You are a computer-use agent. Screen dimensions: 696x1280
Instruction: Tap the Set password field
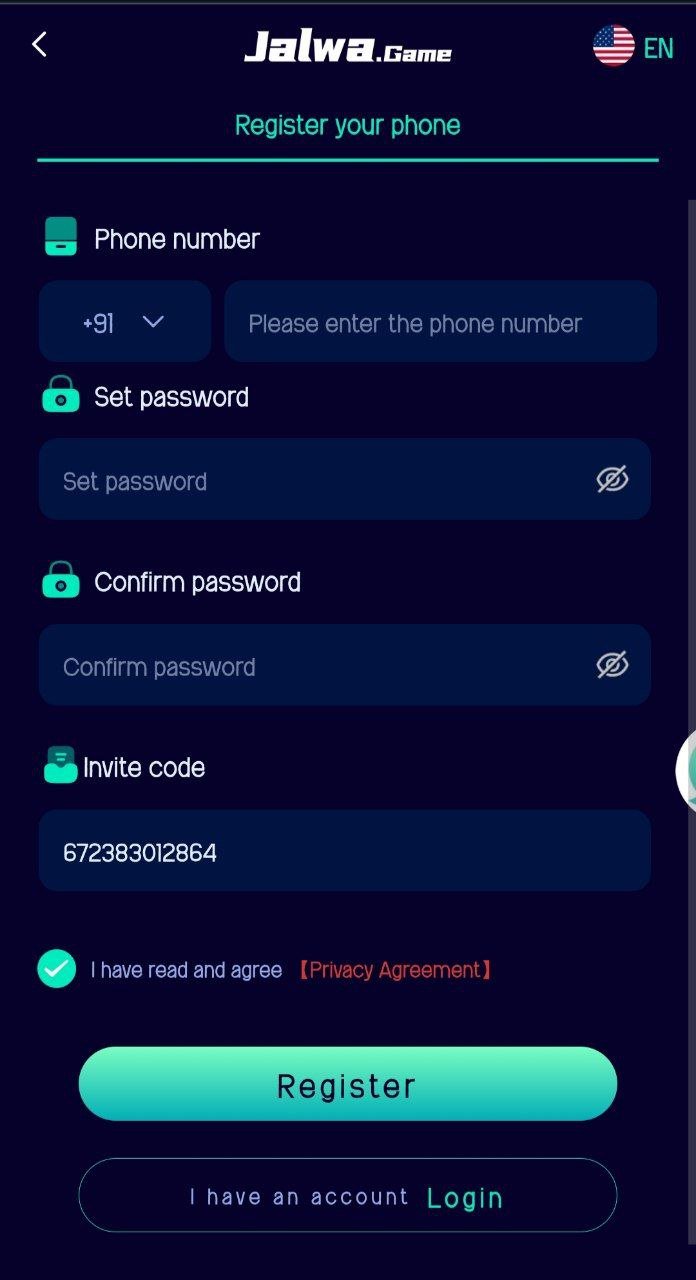click(x=310, y=480)
